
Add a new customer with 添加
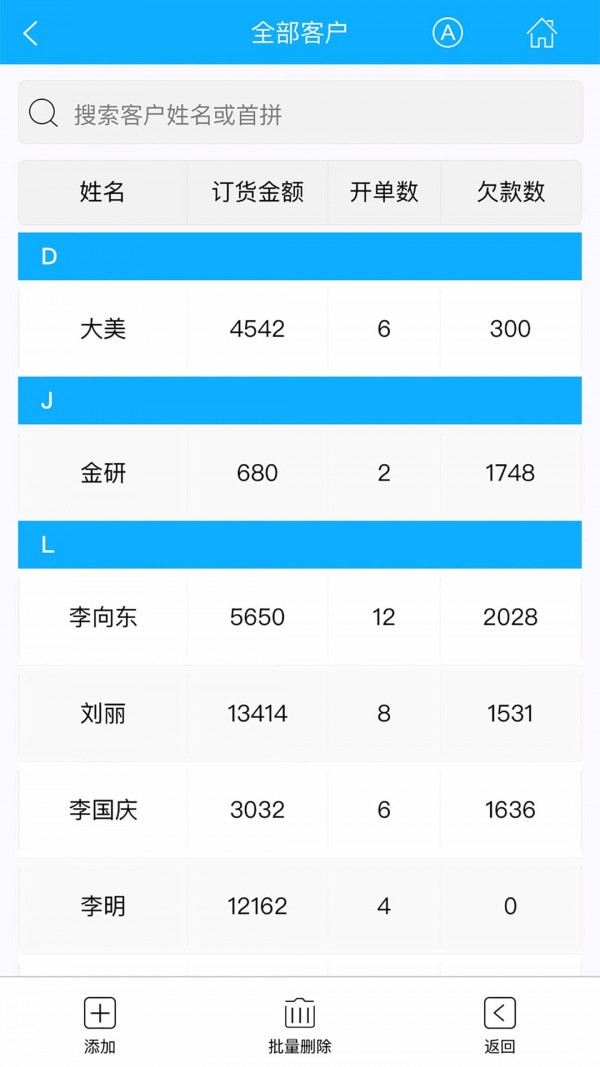click(100, 1025)
